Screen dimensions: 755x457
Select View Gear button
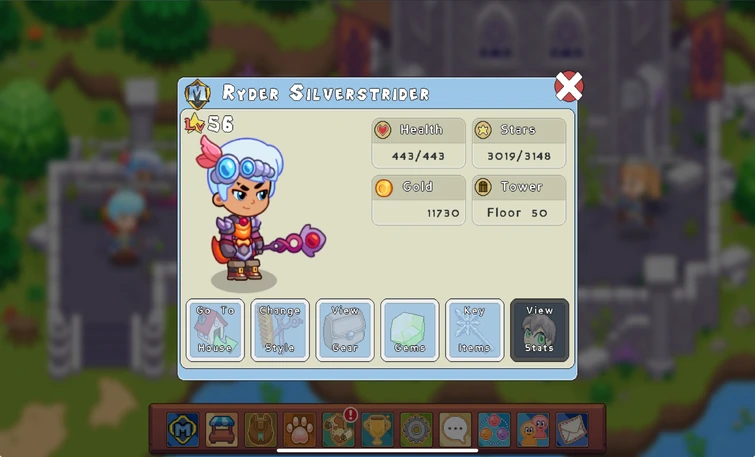[345, 329]
